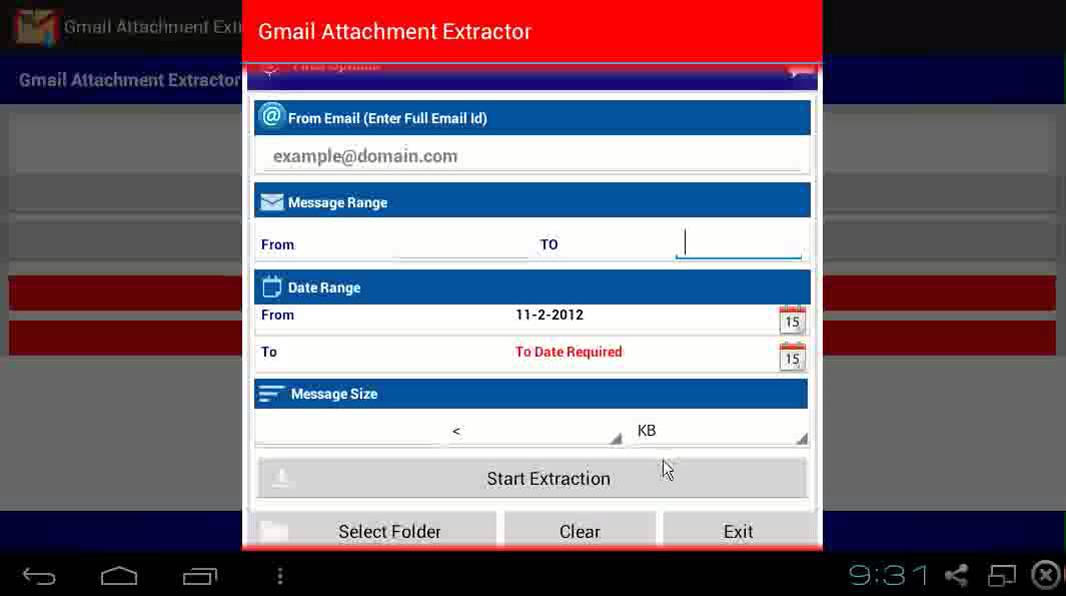Open calendar picker for From date
The image size is (1066, 596).
(792, 320)
